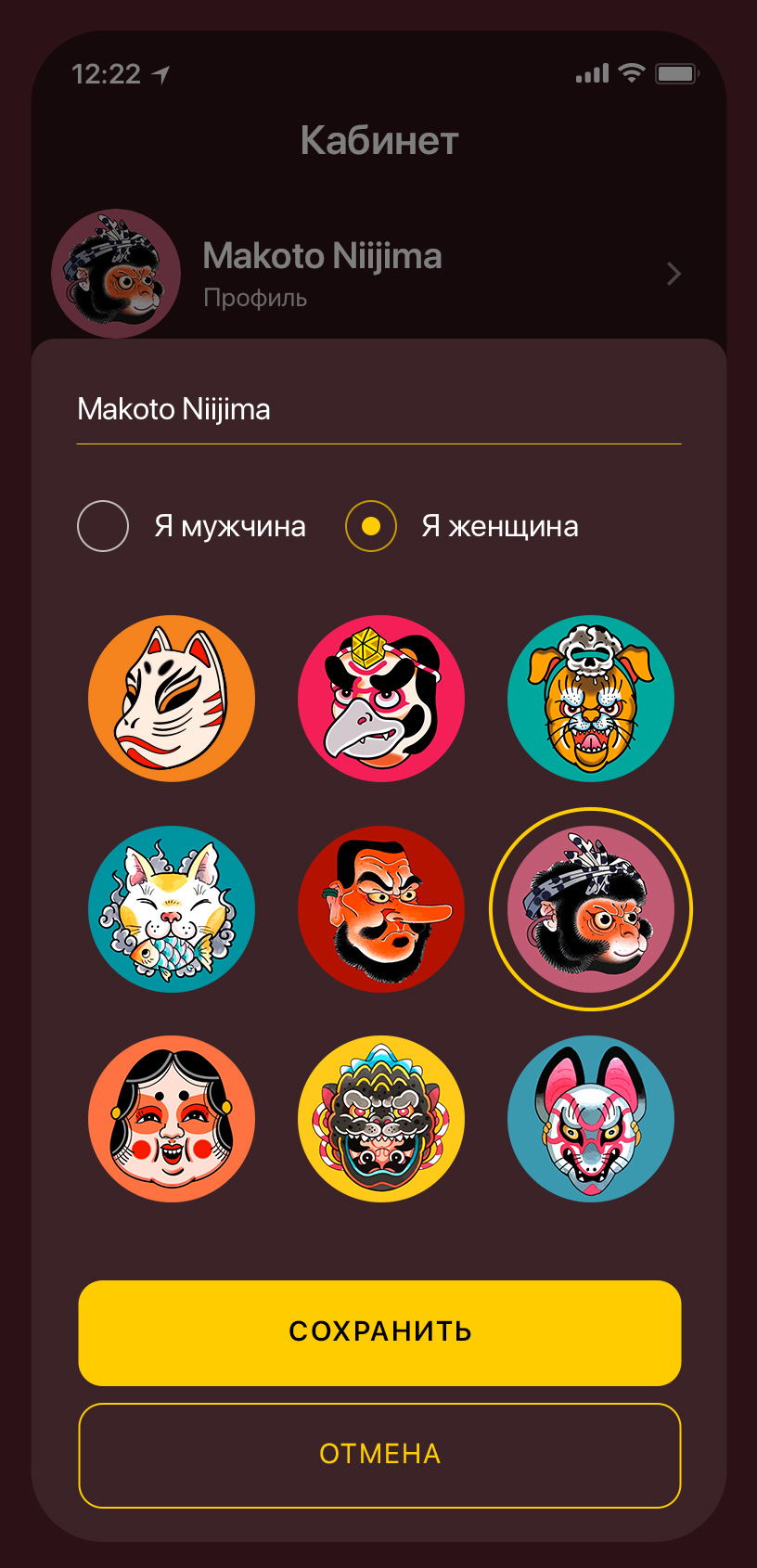Choose the white fox mask avatar
The width and height of the screenshot is (757, 1568).
coord(172,699)
